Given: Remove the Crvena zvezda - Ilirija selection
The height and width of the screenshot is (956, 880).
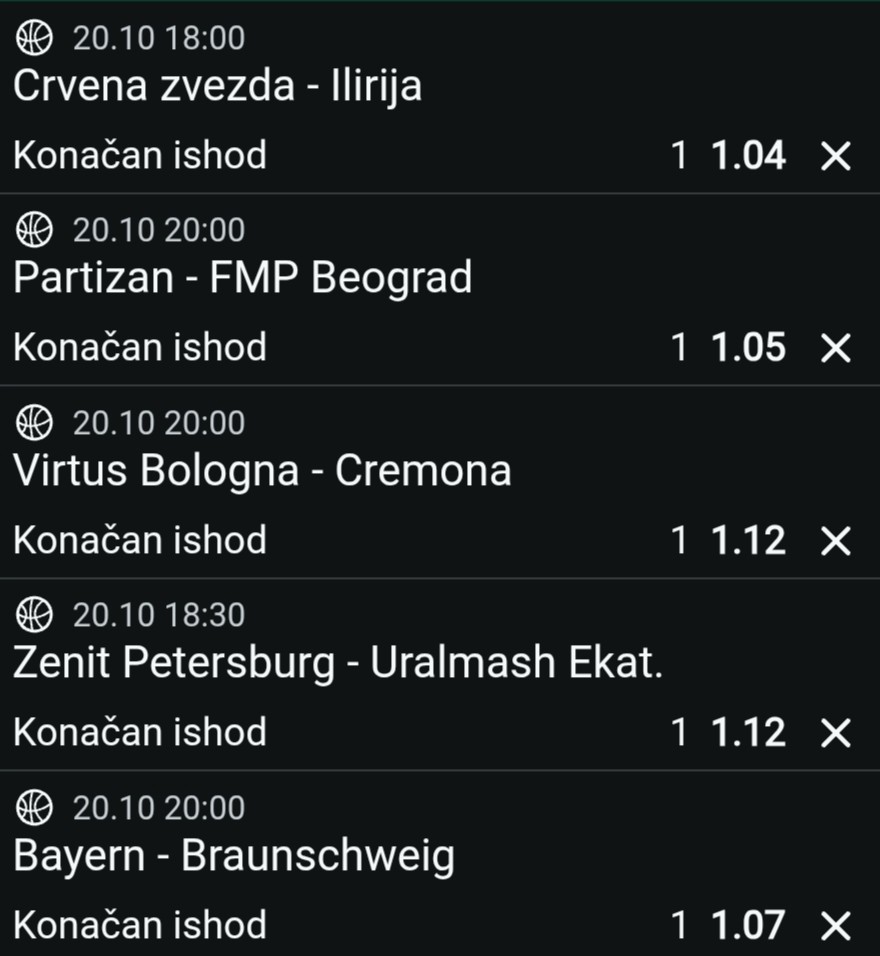Looking at the screenshot, I should (835, 156).
